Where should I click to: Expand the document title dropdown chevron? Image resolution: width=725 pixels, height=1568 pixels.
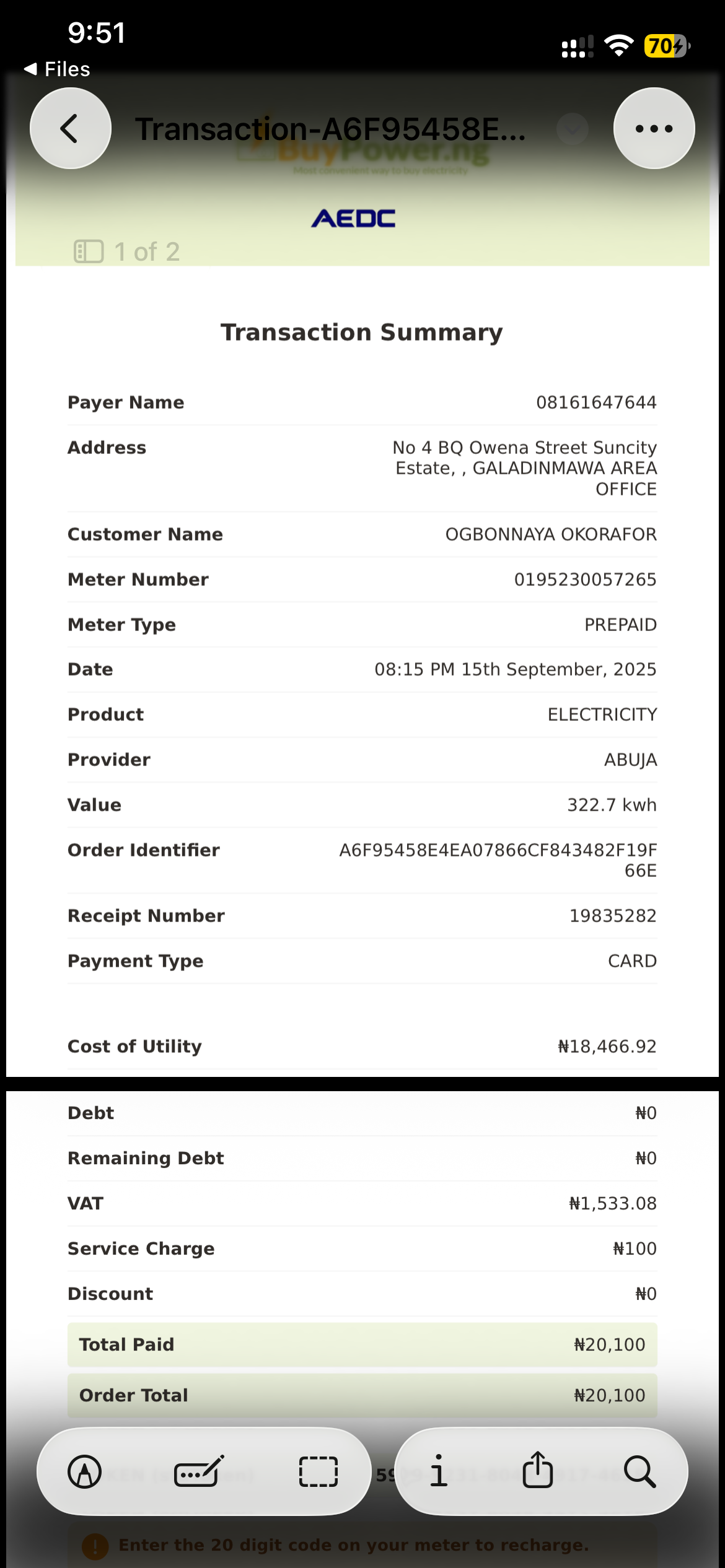572,129
